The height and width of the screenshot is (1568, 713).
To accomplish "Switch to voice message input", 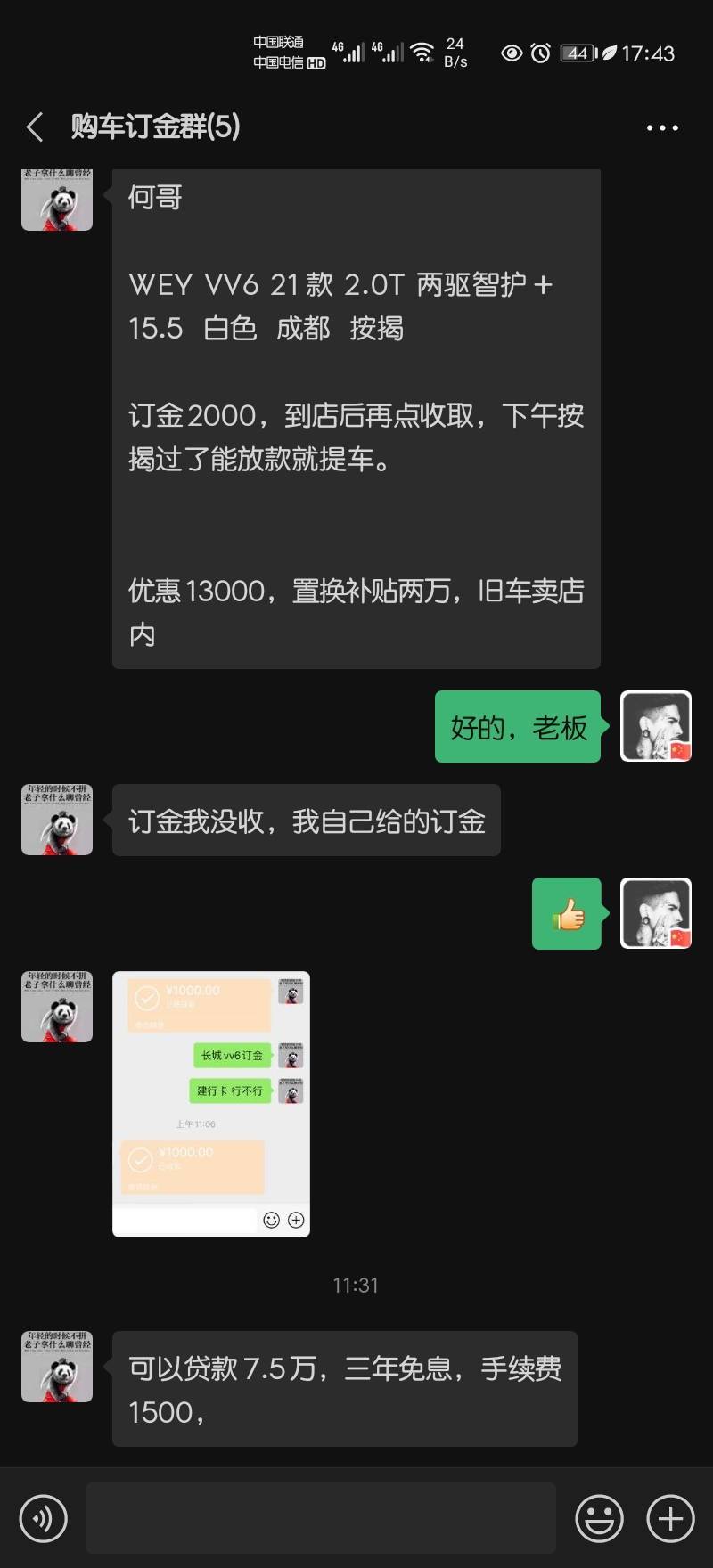I will point(43,1518).
